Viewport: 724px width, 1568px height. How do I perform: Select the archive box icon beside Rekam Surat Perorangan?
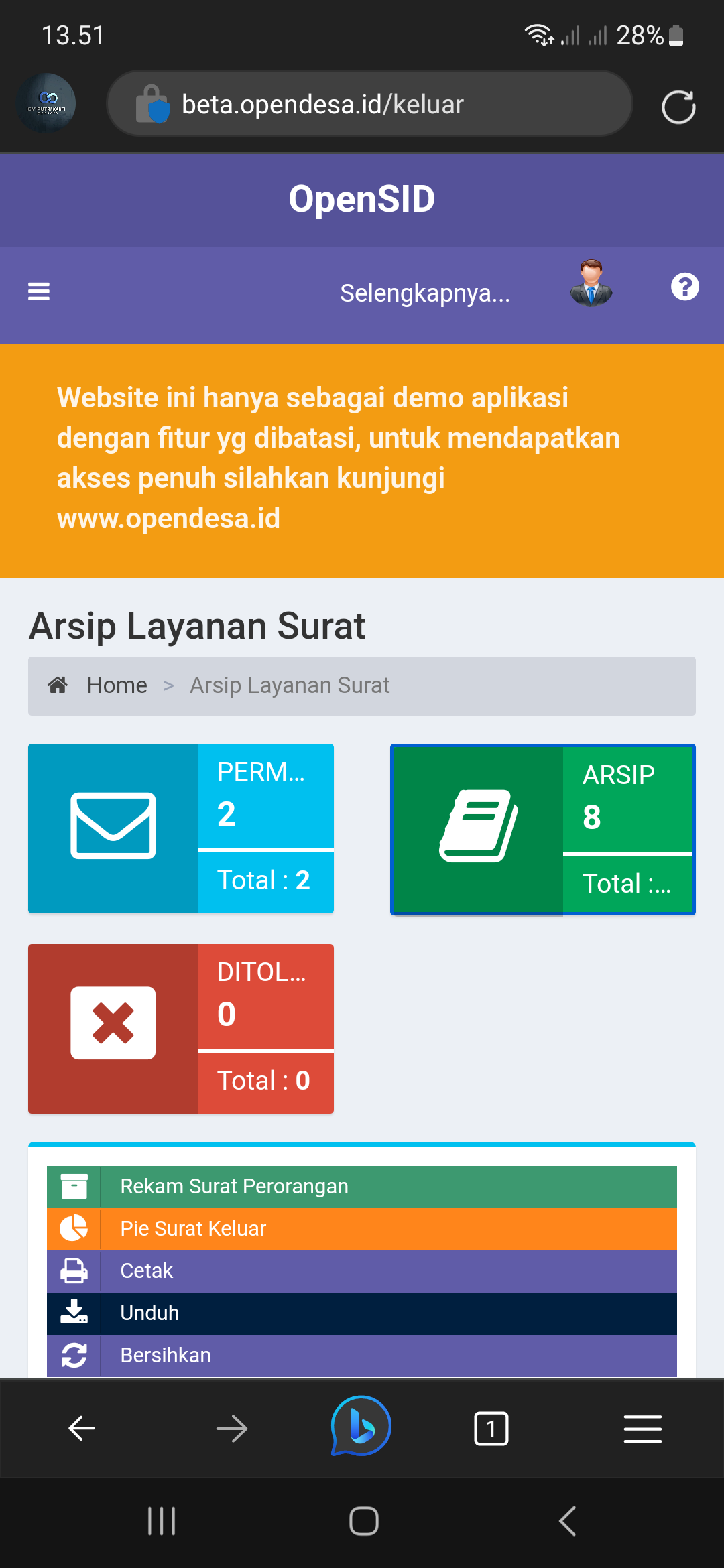(x=74, y=1186)
